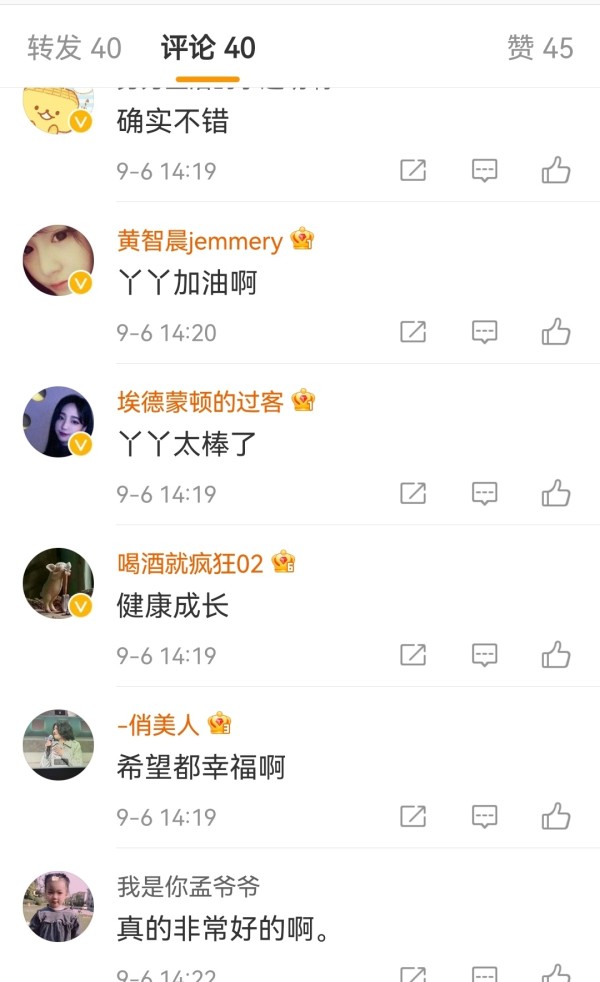Select the 评论 40 tab
This screenshot has width=600, height=982.
coord(208,48)
